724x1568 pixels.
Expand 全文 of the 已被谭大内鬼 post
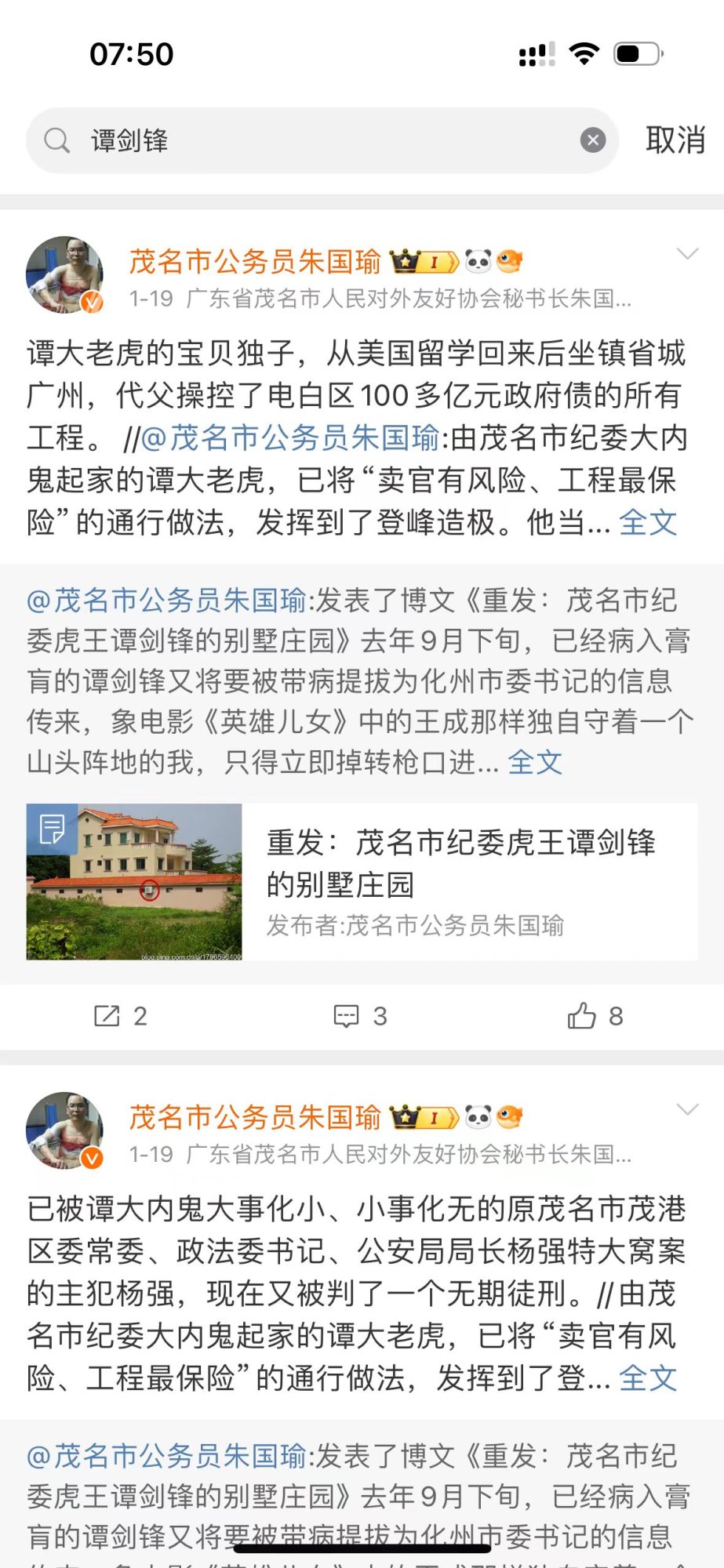click(648, 1378)
